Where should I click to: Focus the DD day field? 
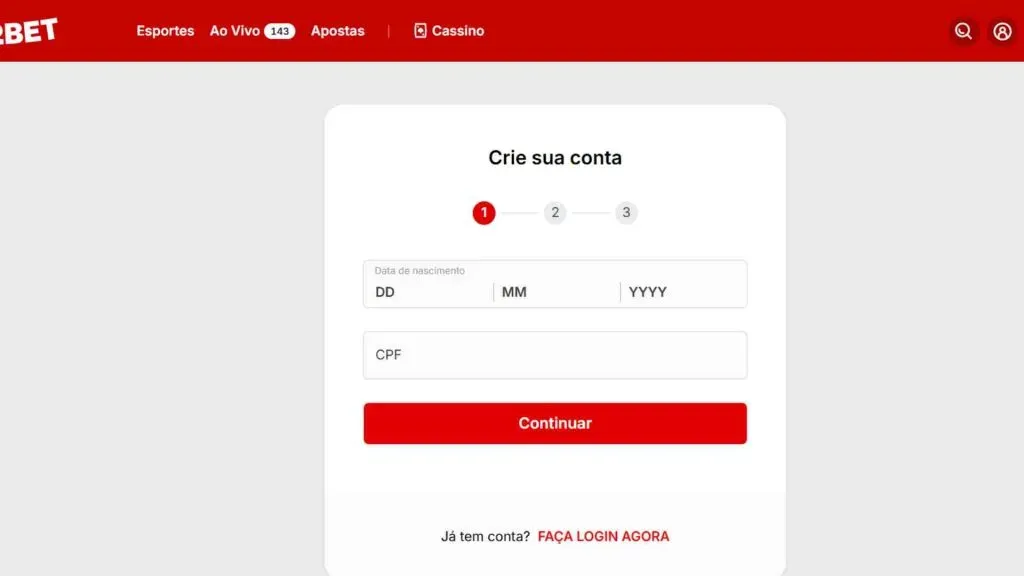pyautogui.click(x=428, y=292)
